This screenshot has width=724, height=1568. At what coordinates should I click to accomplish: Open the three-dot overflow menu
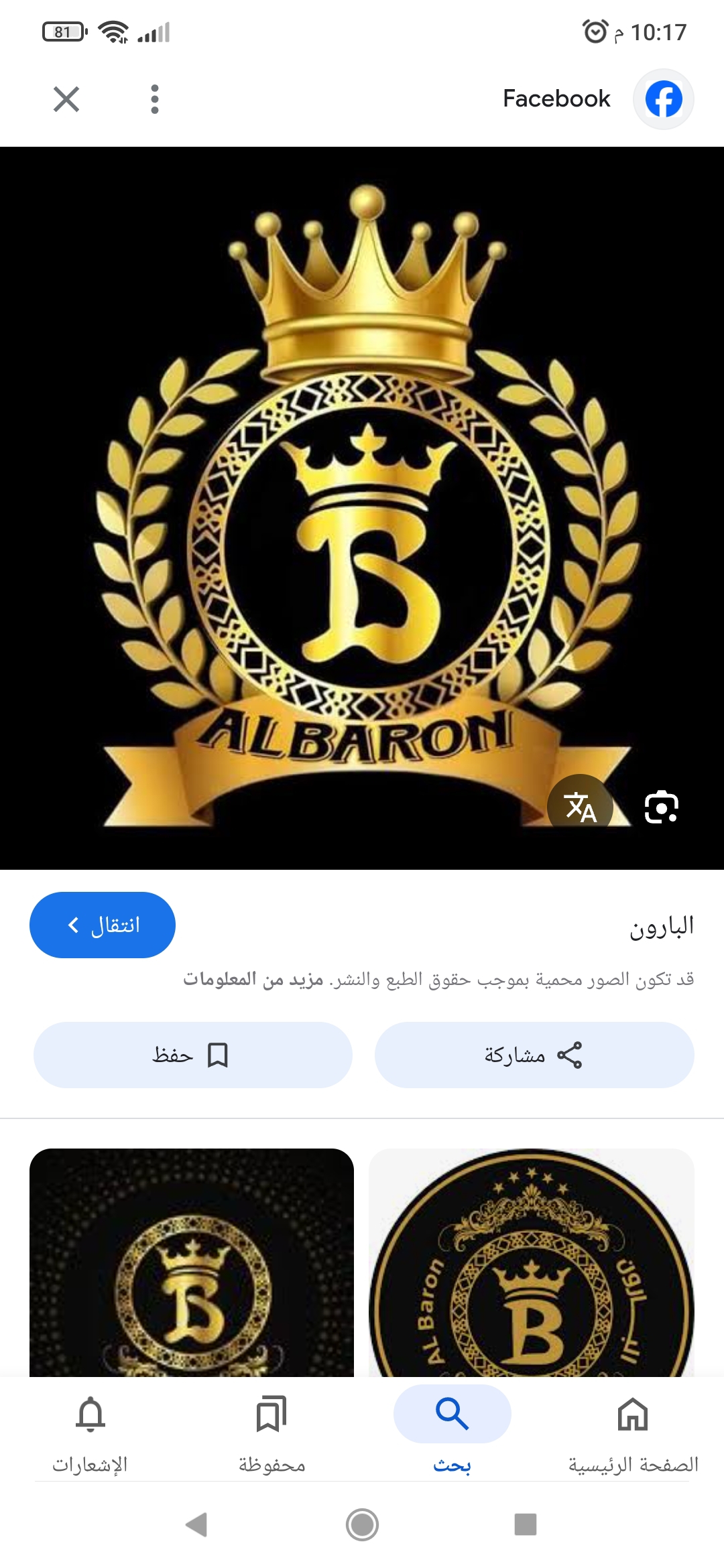click(x=154, y=99)
